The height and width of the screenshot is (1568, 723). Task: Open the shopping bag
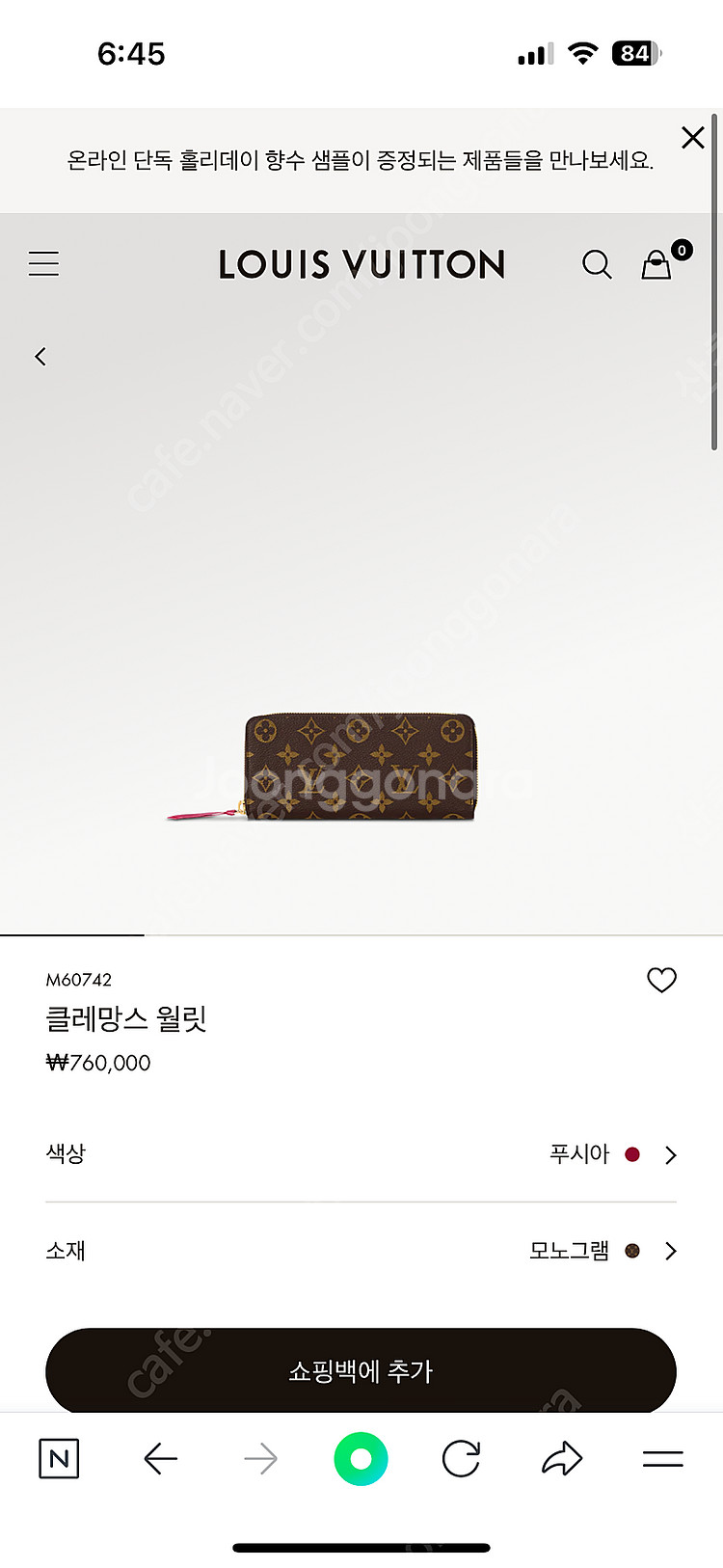(657, 264)
